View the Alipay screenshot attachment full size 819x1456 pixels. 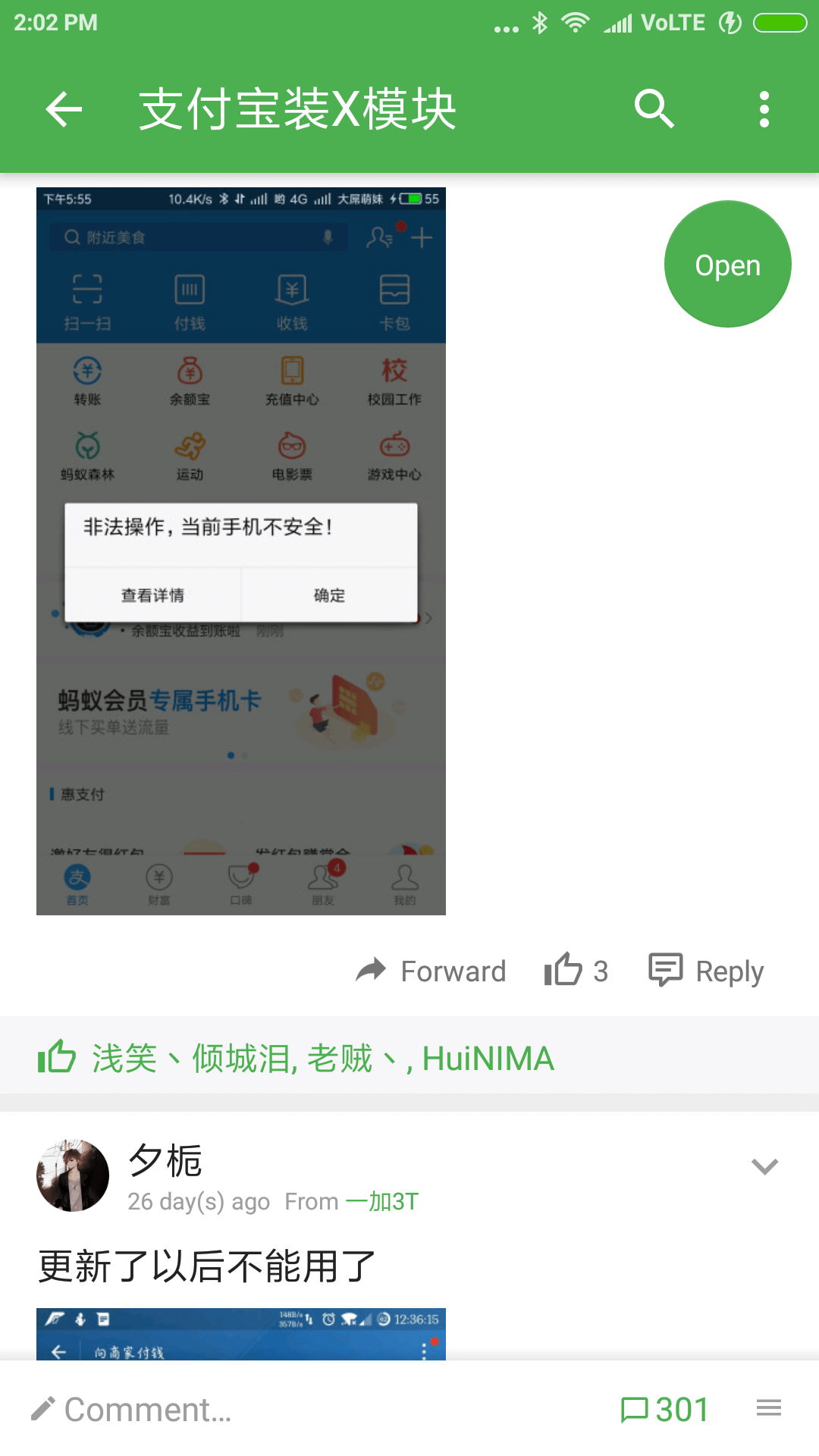pos(241,551)
